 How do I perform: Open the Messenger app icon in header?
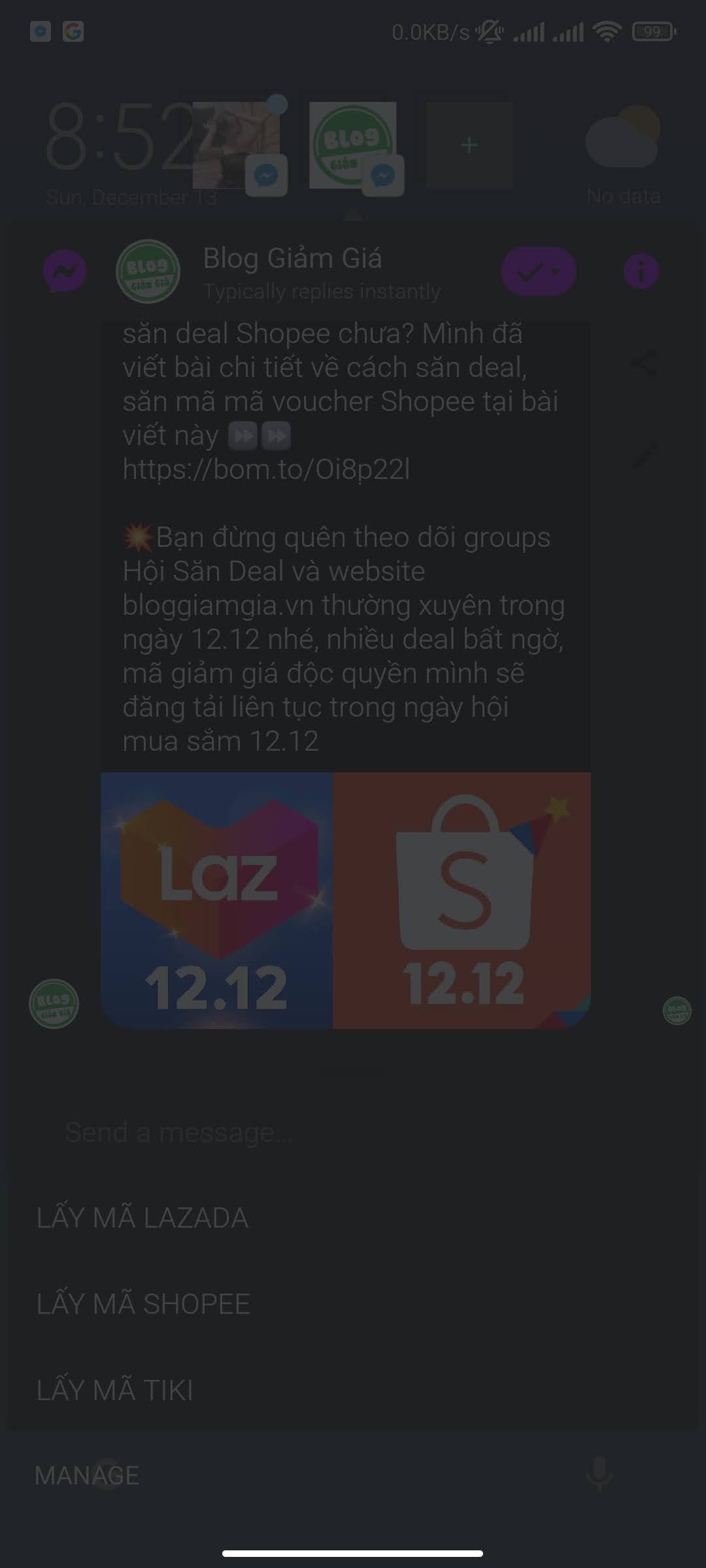64,271
